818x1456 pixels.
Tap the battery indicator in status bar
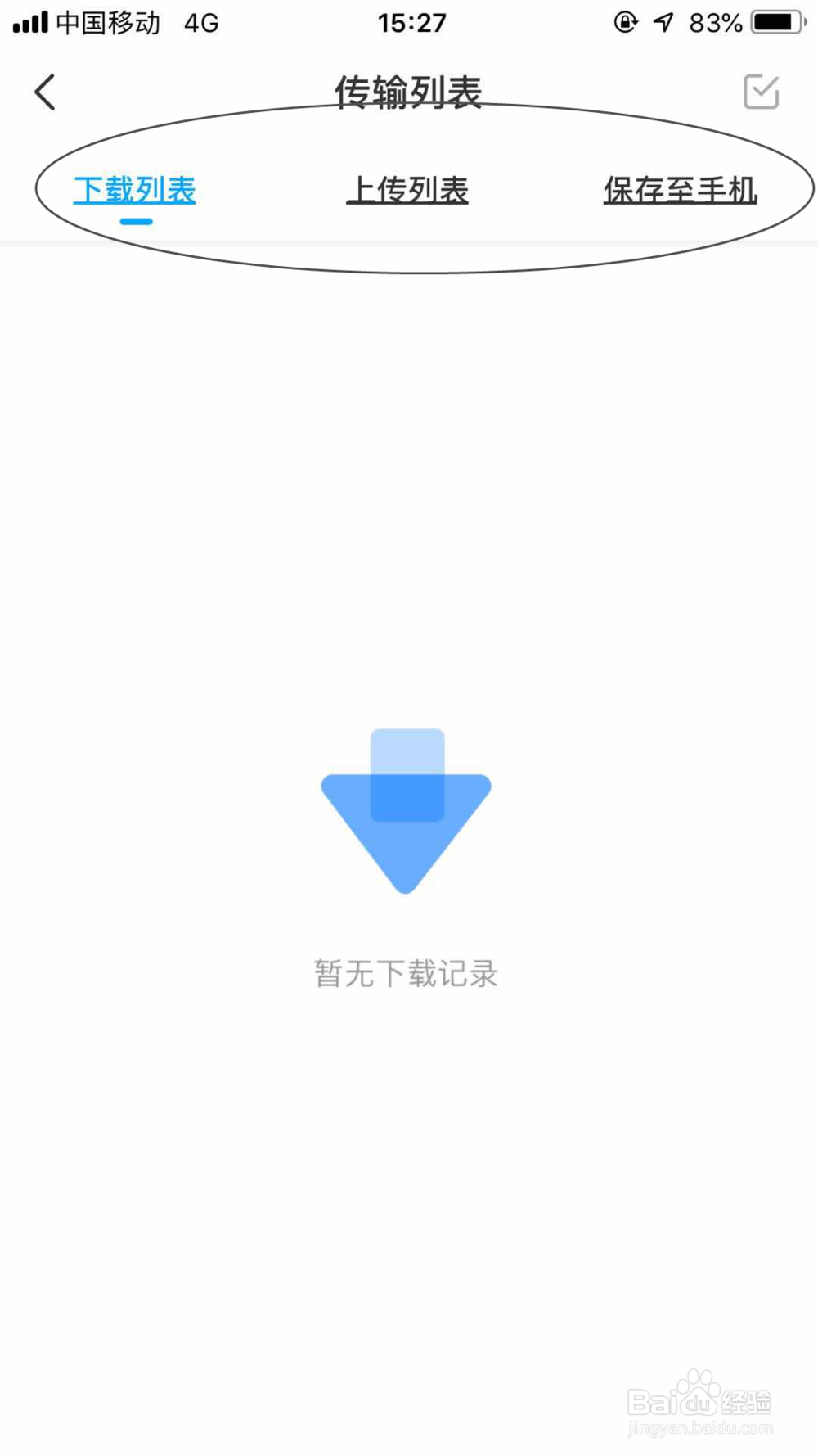(770, 22)
